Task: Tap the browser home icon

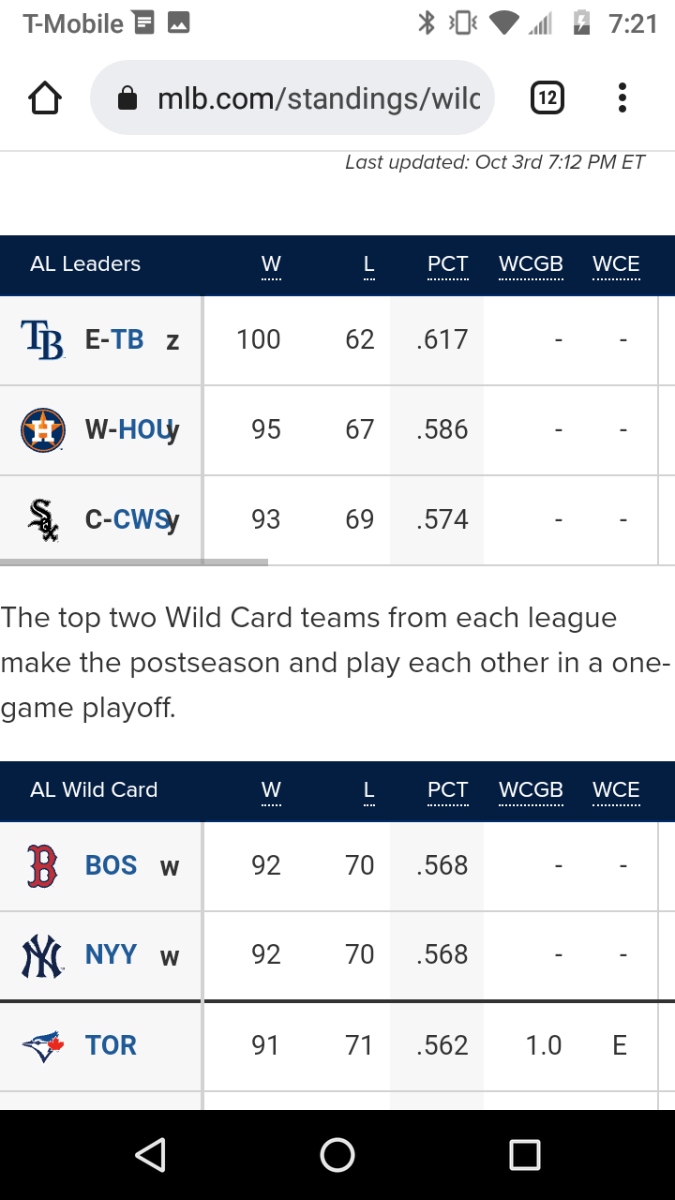Action: pyautogui.click(x=45, y=98)
